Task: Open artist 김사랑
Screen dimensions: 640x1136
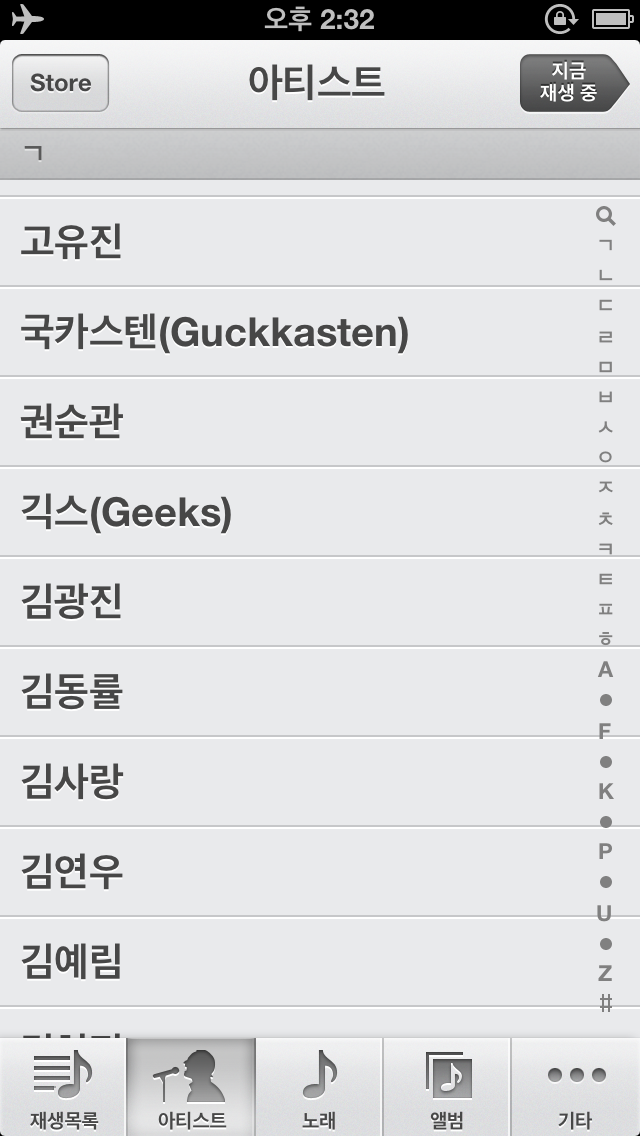Action: click(320, 782)
